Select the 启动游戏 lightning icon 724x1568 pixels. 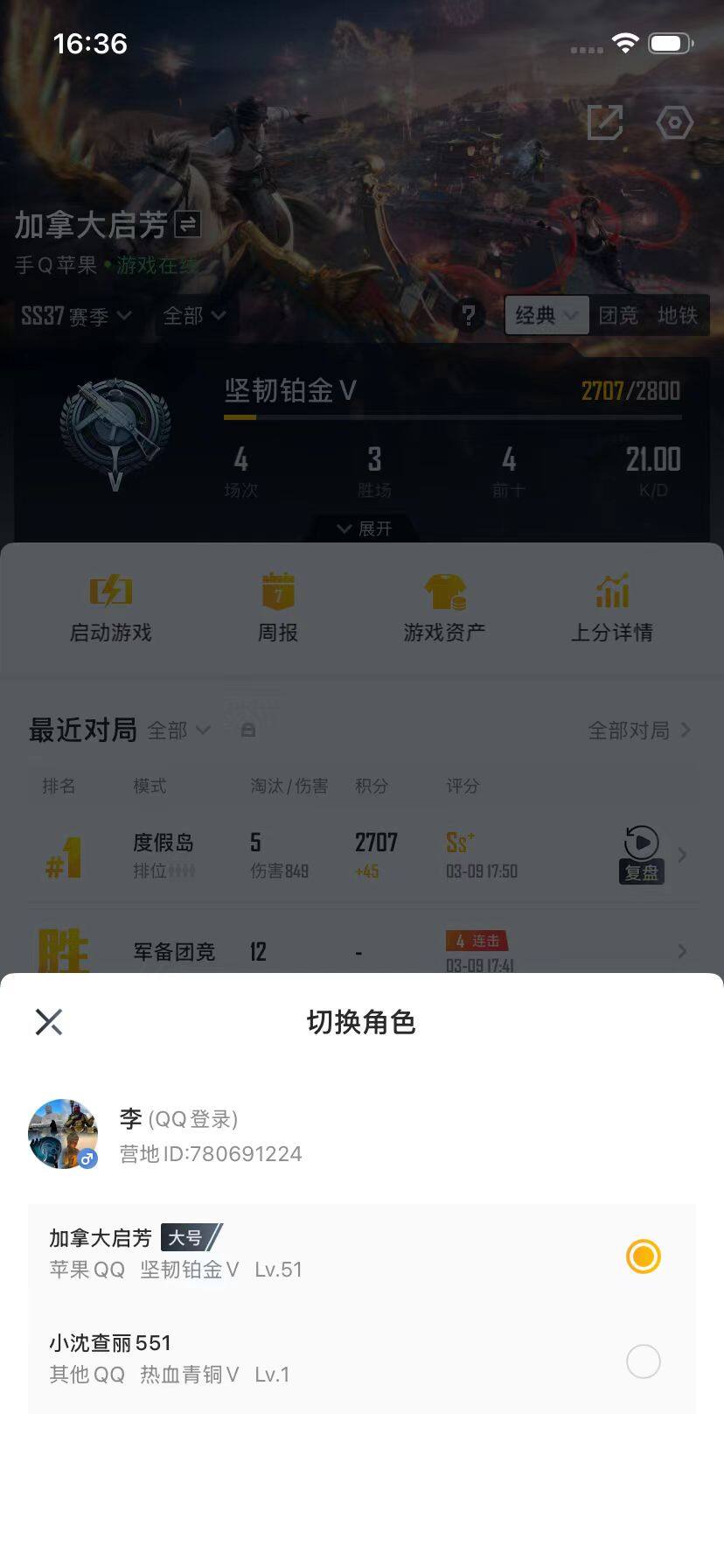pyautogui.click(x=108, y=591)
